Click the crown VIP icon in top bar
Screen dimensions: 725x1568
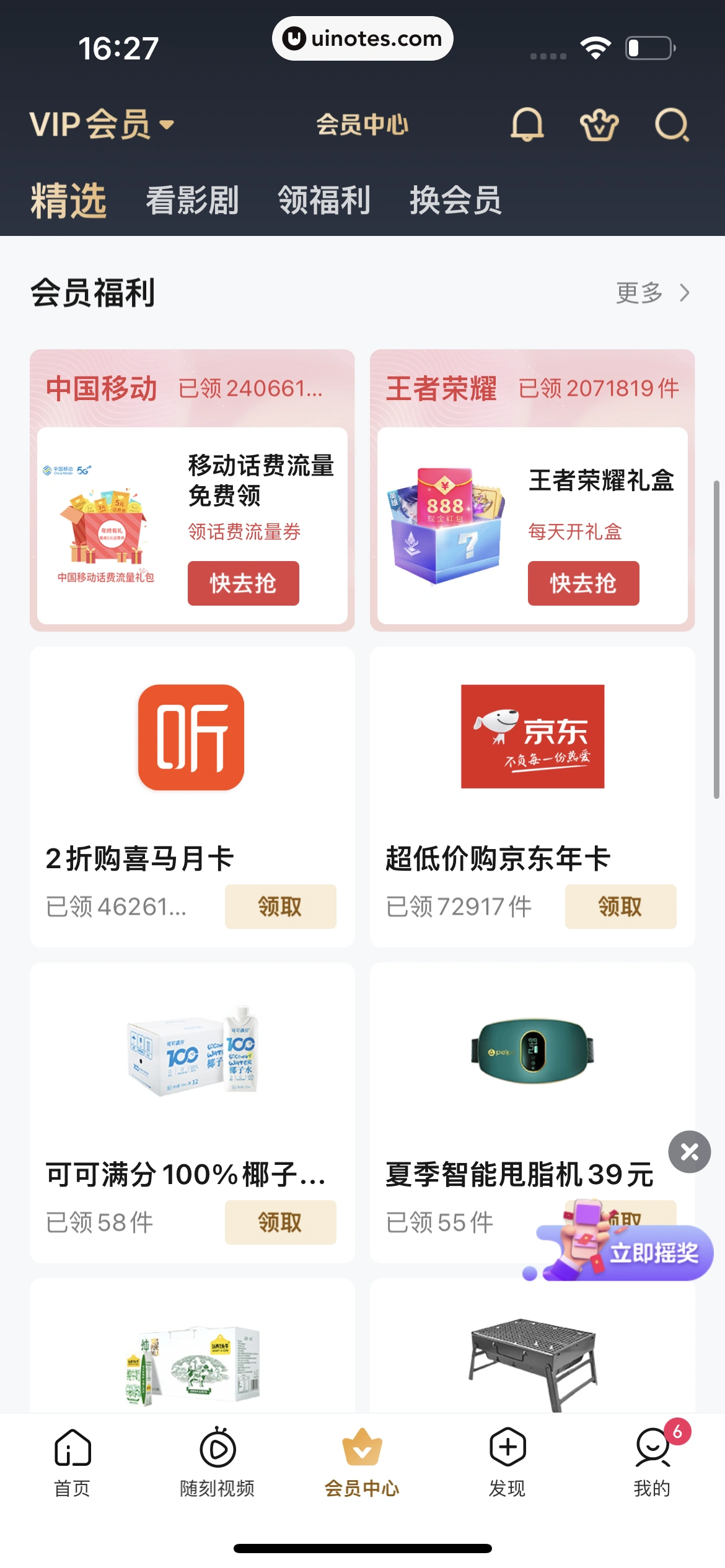(x=599, y=124)
